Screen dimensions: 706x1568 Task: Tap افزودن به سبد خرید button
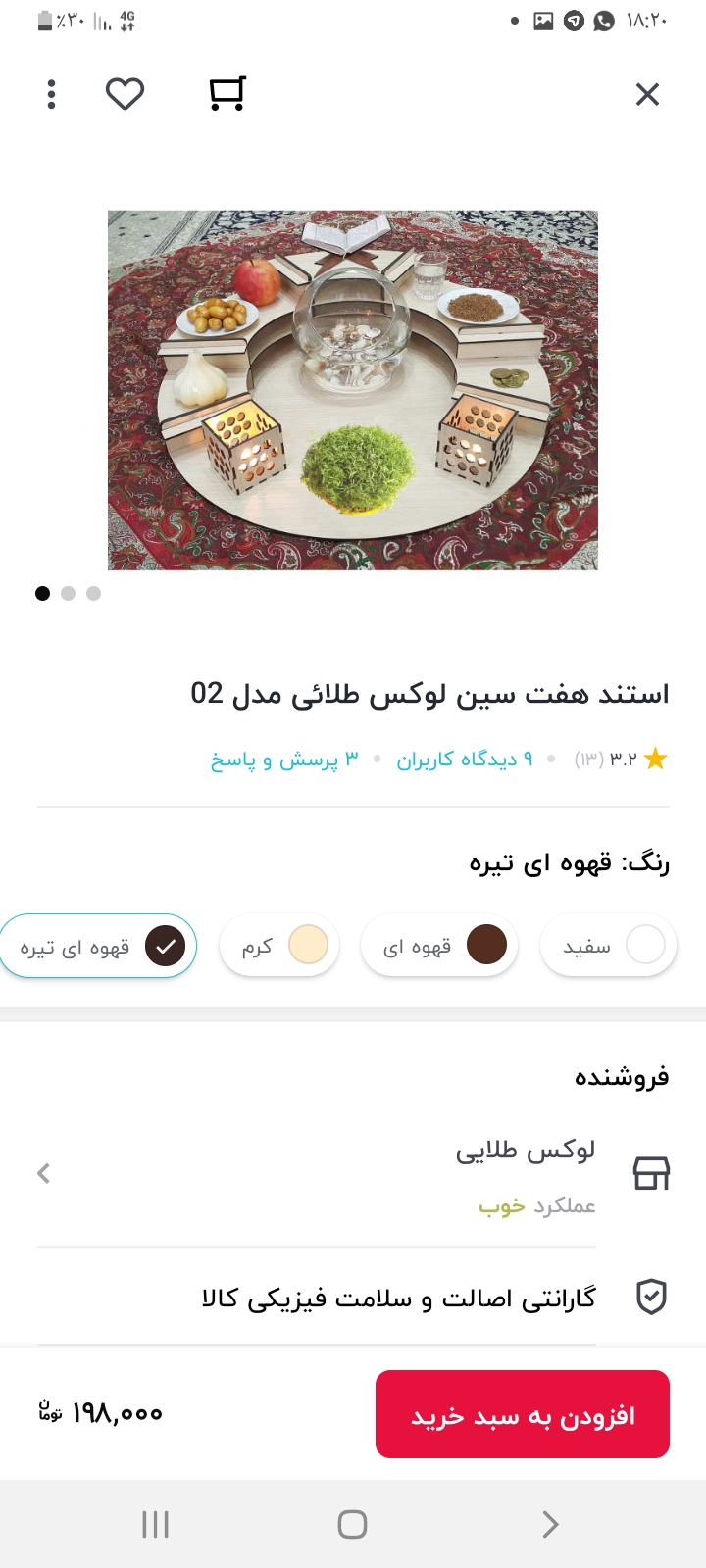522,1414
